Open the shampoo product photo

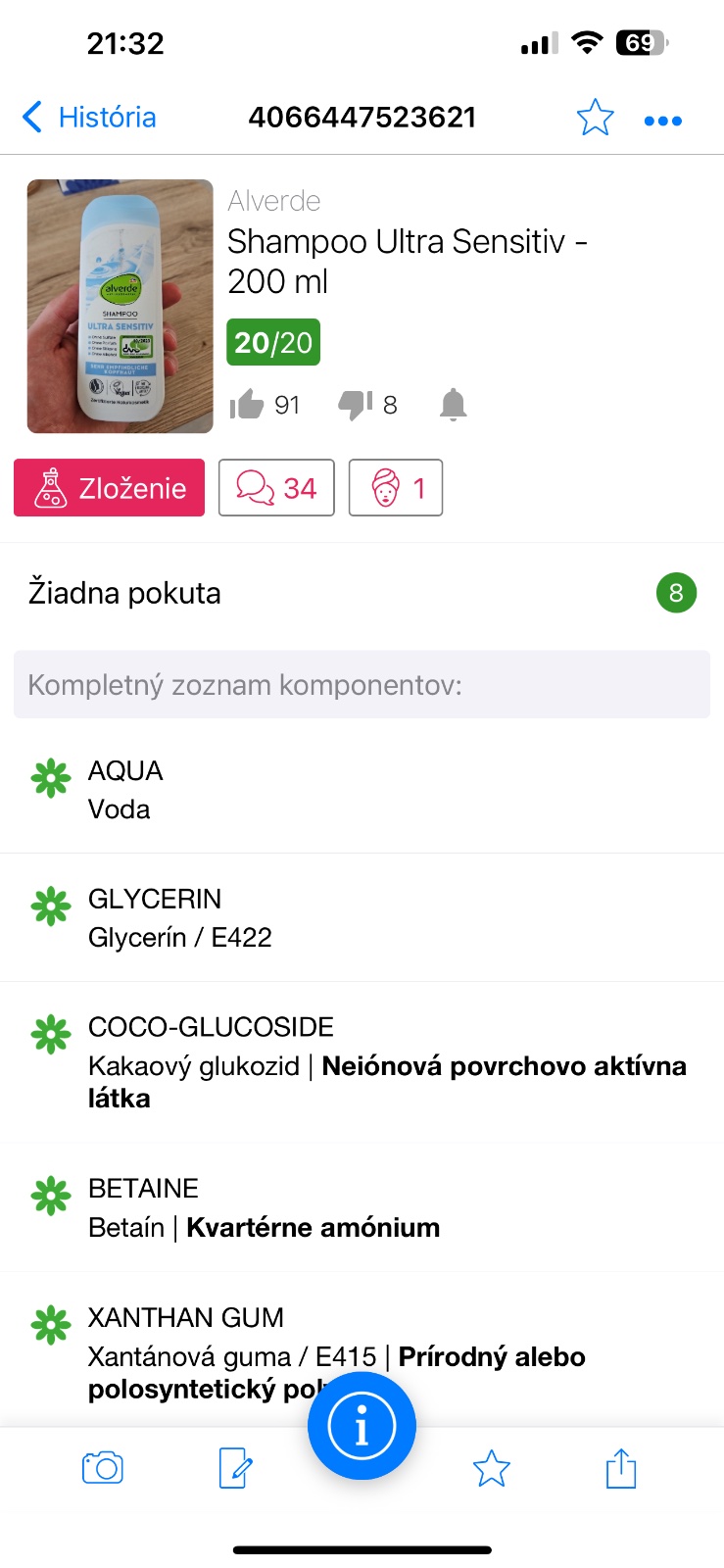coord(120,306)
